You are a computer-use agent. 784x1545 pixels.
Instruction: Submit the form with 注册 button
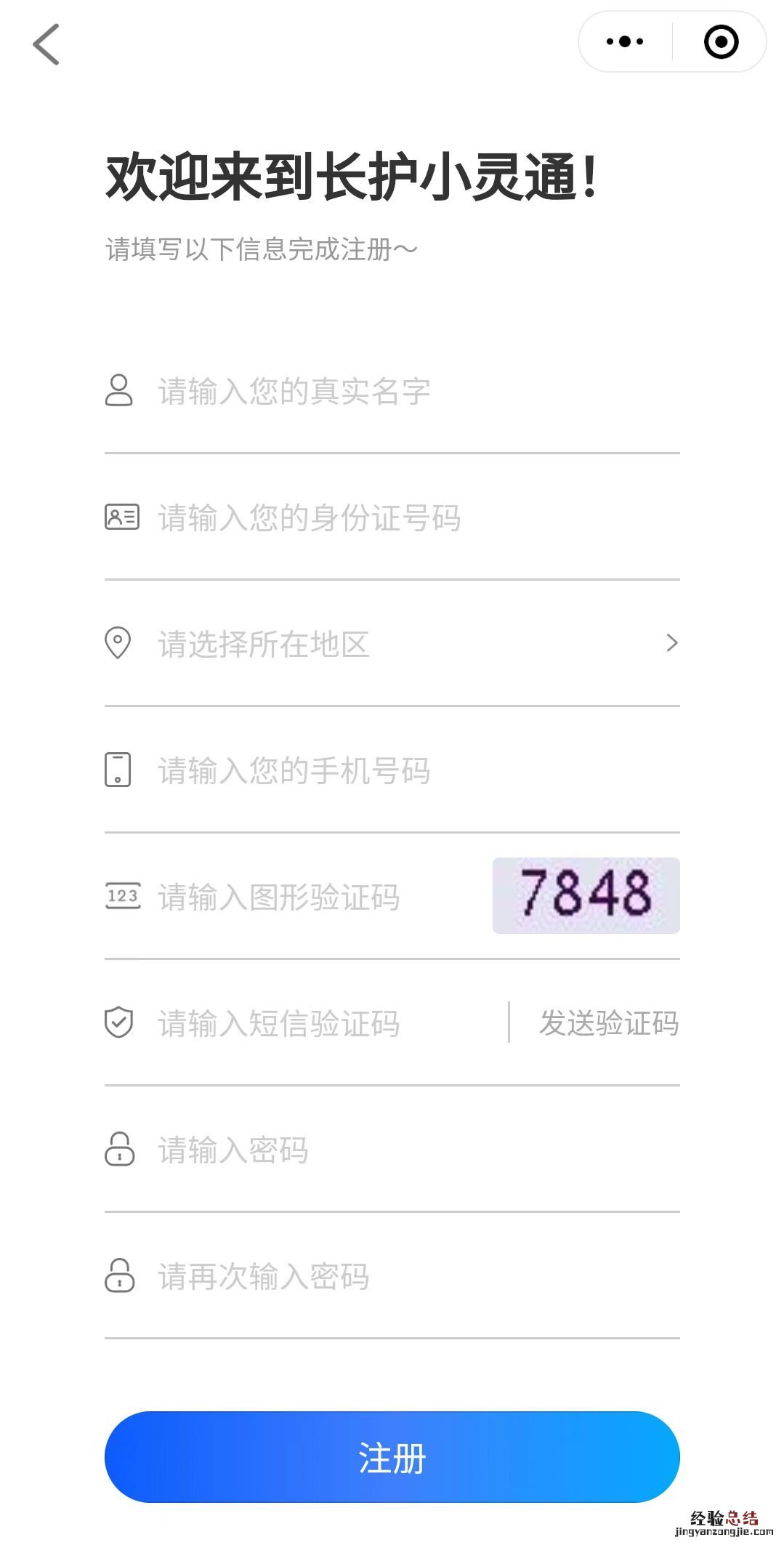[392, 1456]
